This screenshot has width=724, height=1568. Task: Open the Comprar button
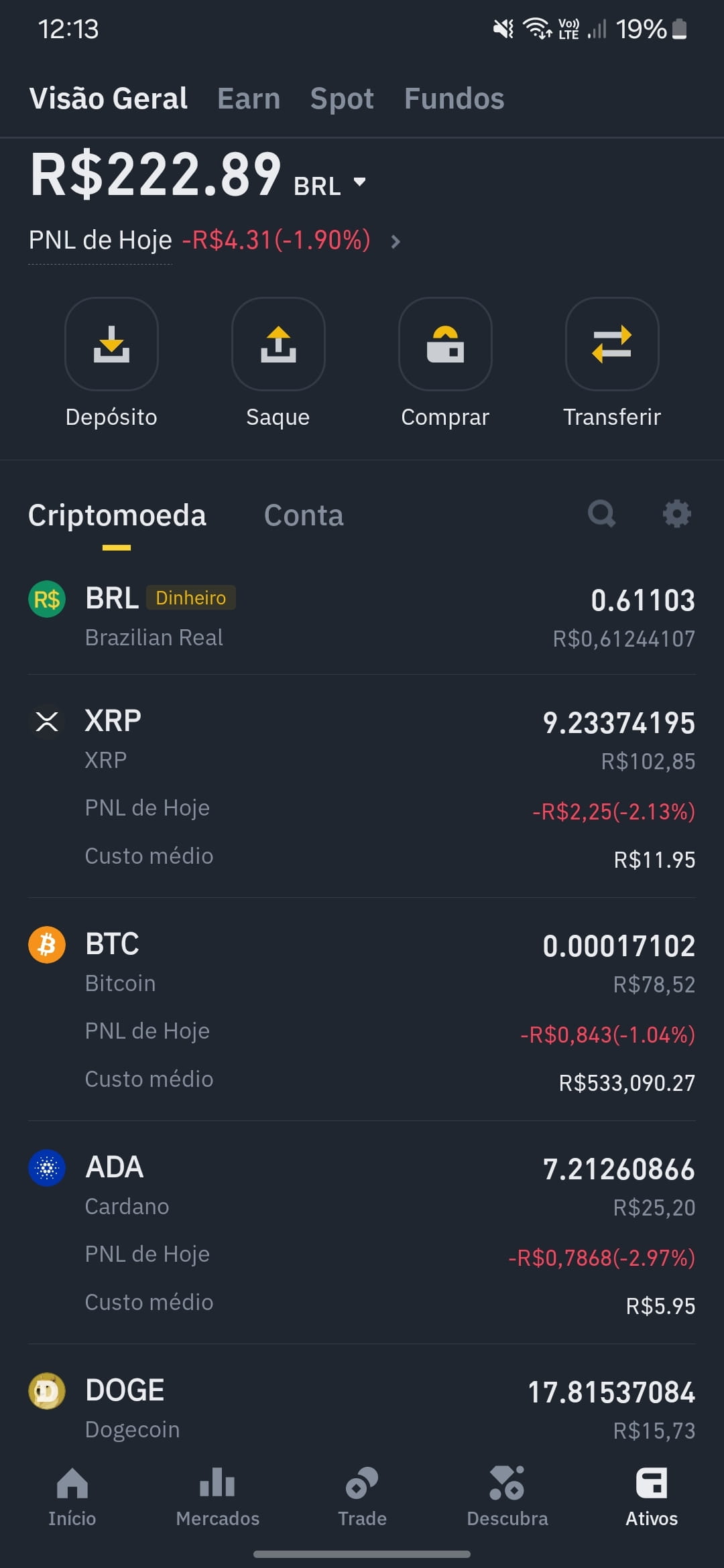445,364
